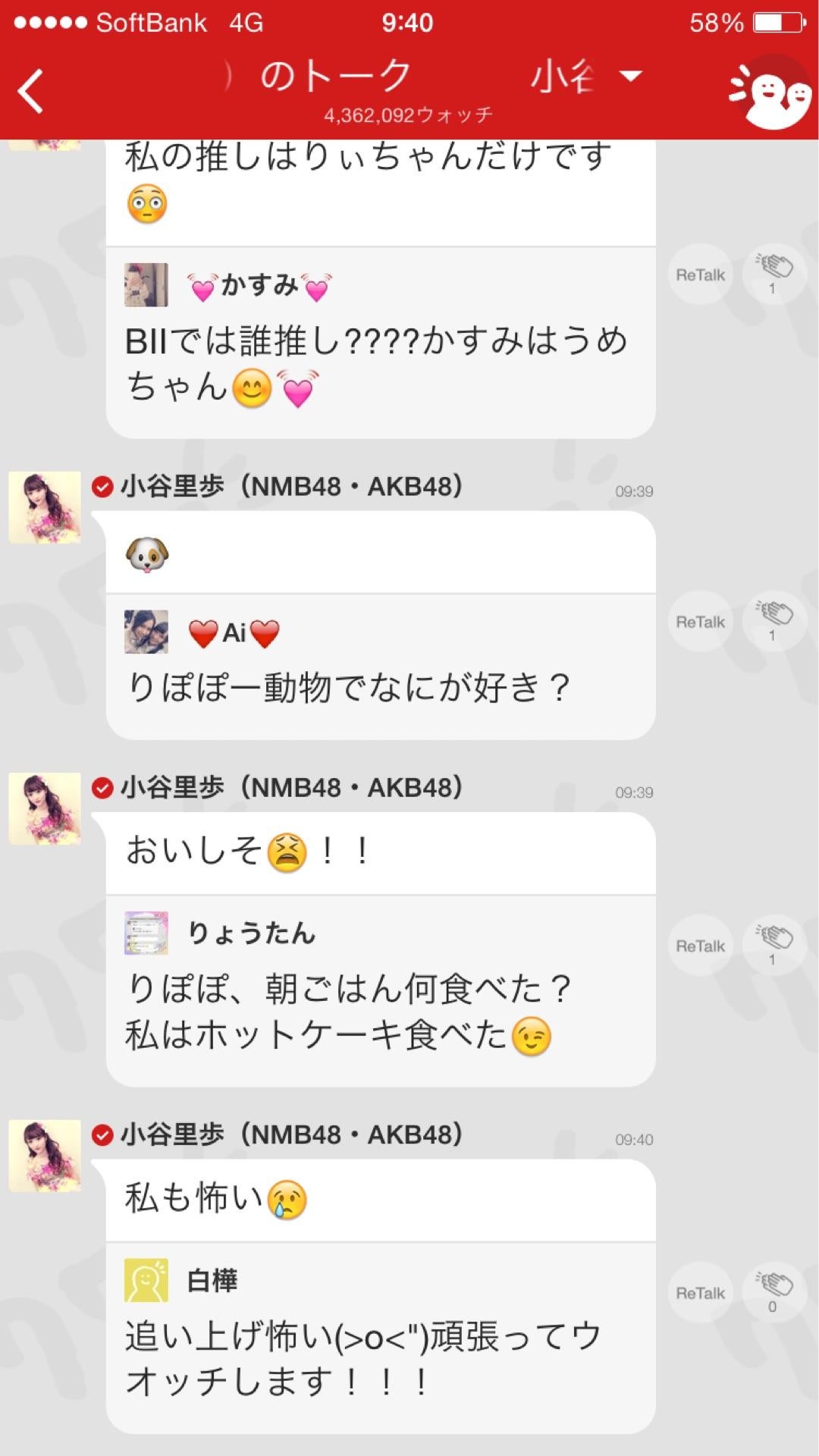Expand the dropdown arrow in the header
Viewport: 819px width, 1456px height.
click(630, 76)
